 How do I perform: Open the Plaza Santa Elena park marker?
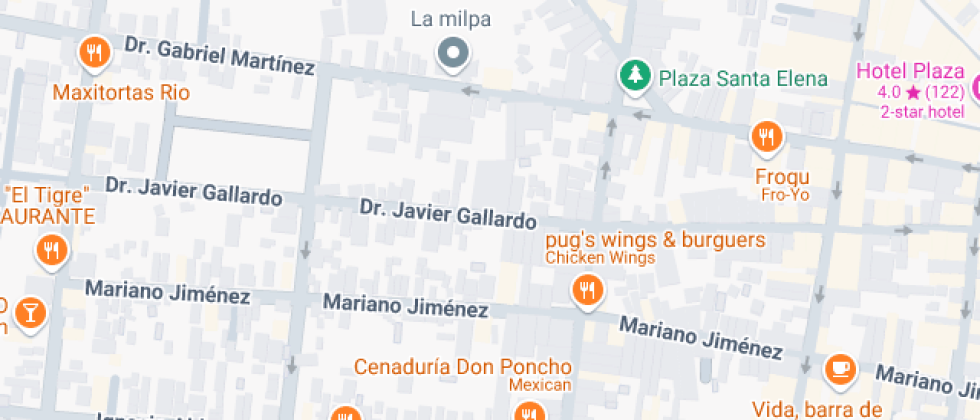coord(631,76)
